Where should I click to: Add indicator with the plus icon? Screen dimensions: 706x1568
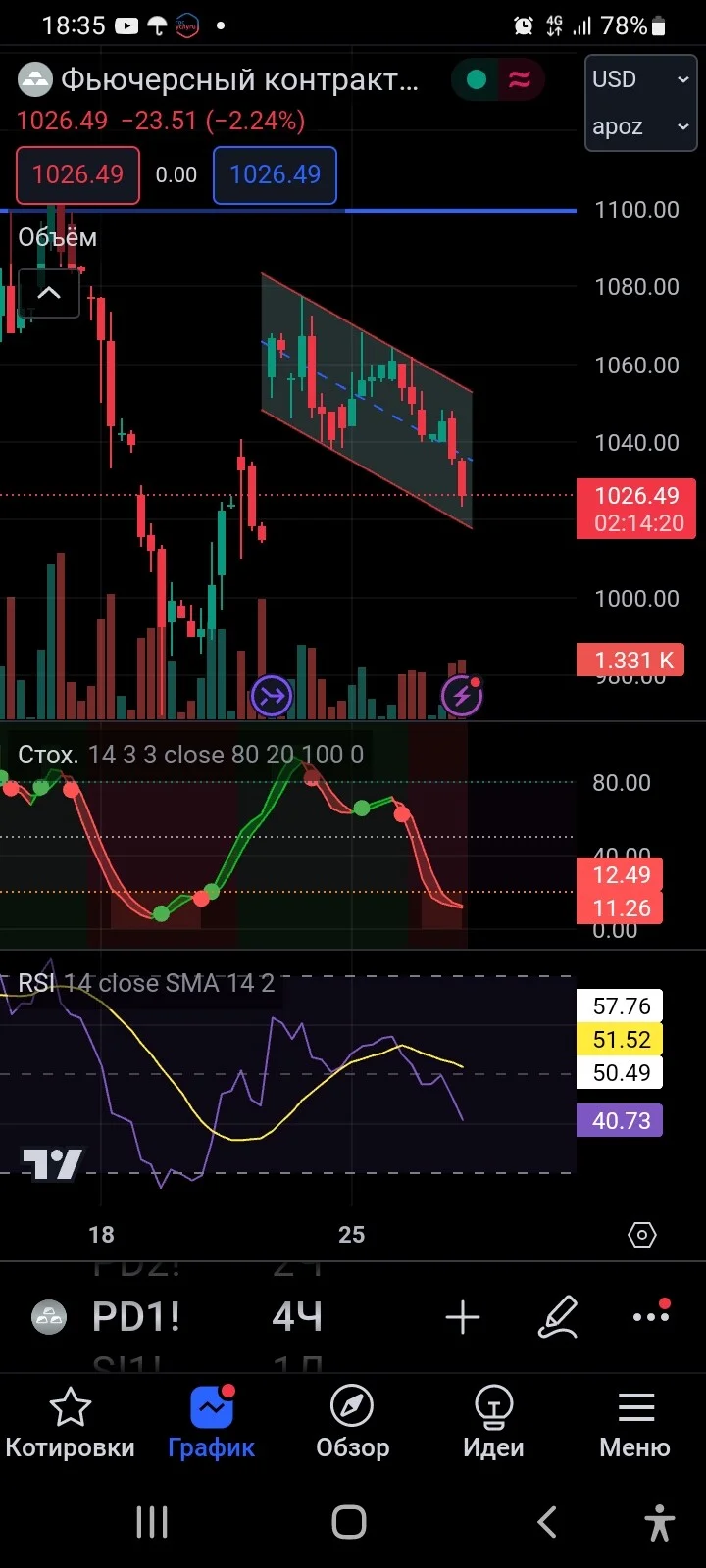click(x=463, y=1317)
